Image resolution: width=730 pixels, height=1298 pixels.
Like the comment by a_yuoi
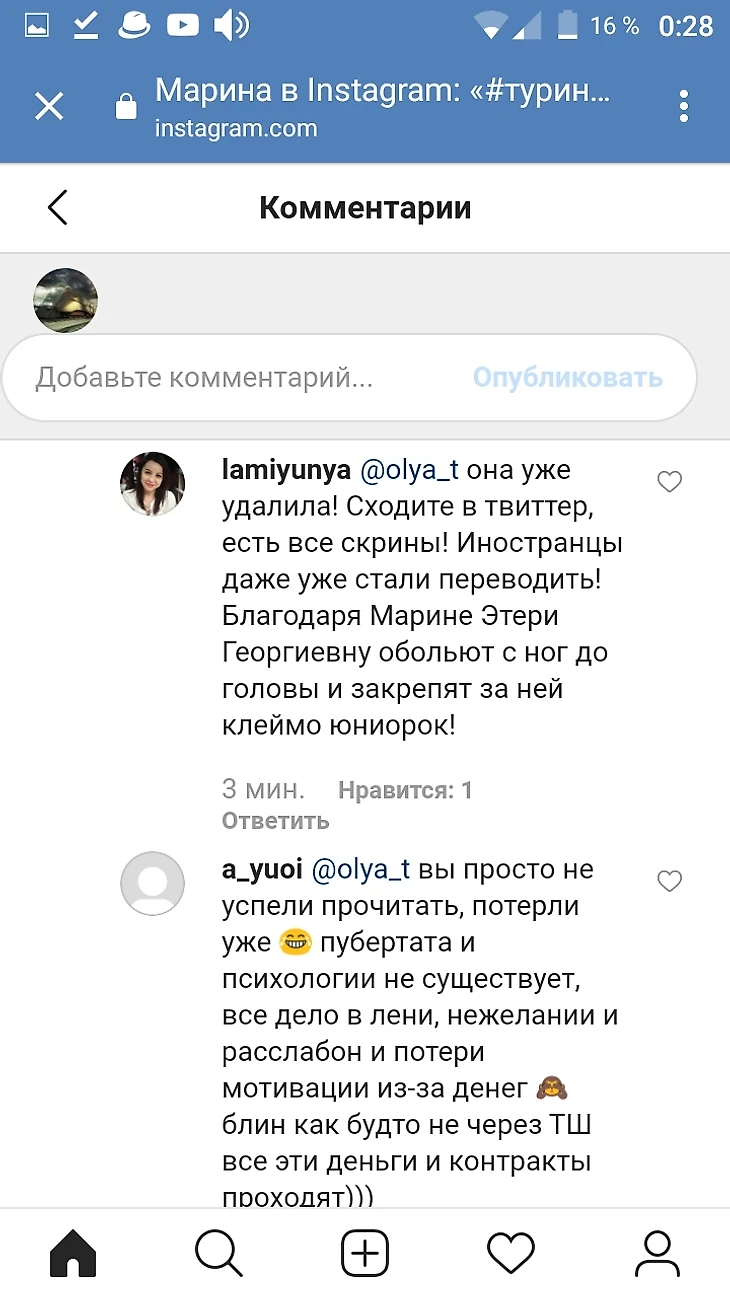click(669, 881)
